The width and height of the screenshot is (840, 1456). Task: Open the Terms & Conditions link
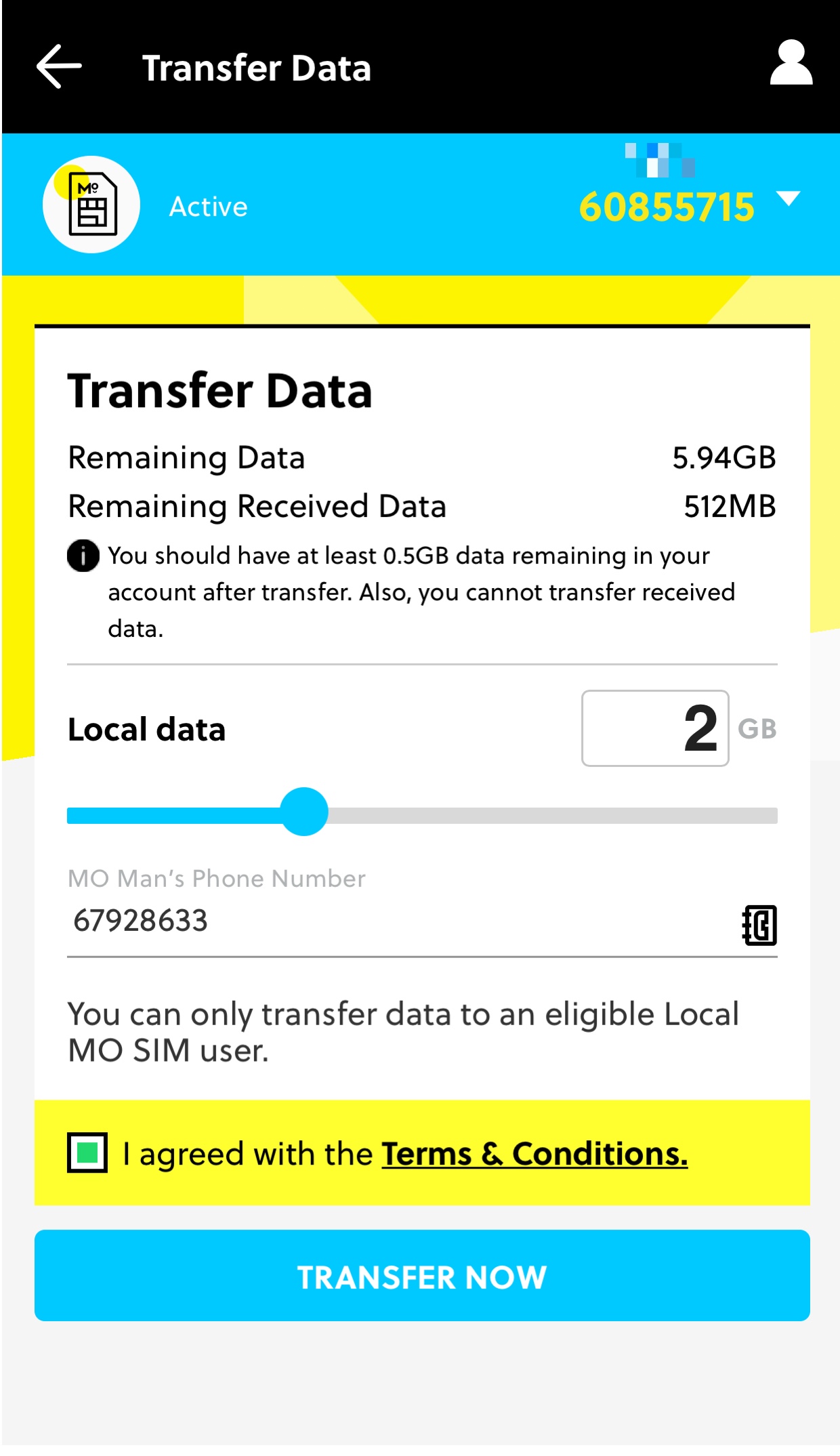tap(534, 1154)
